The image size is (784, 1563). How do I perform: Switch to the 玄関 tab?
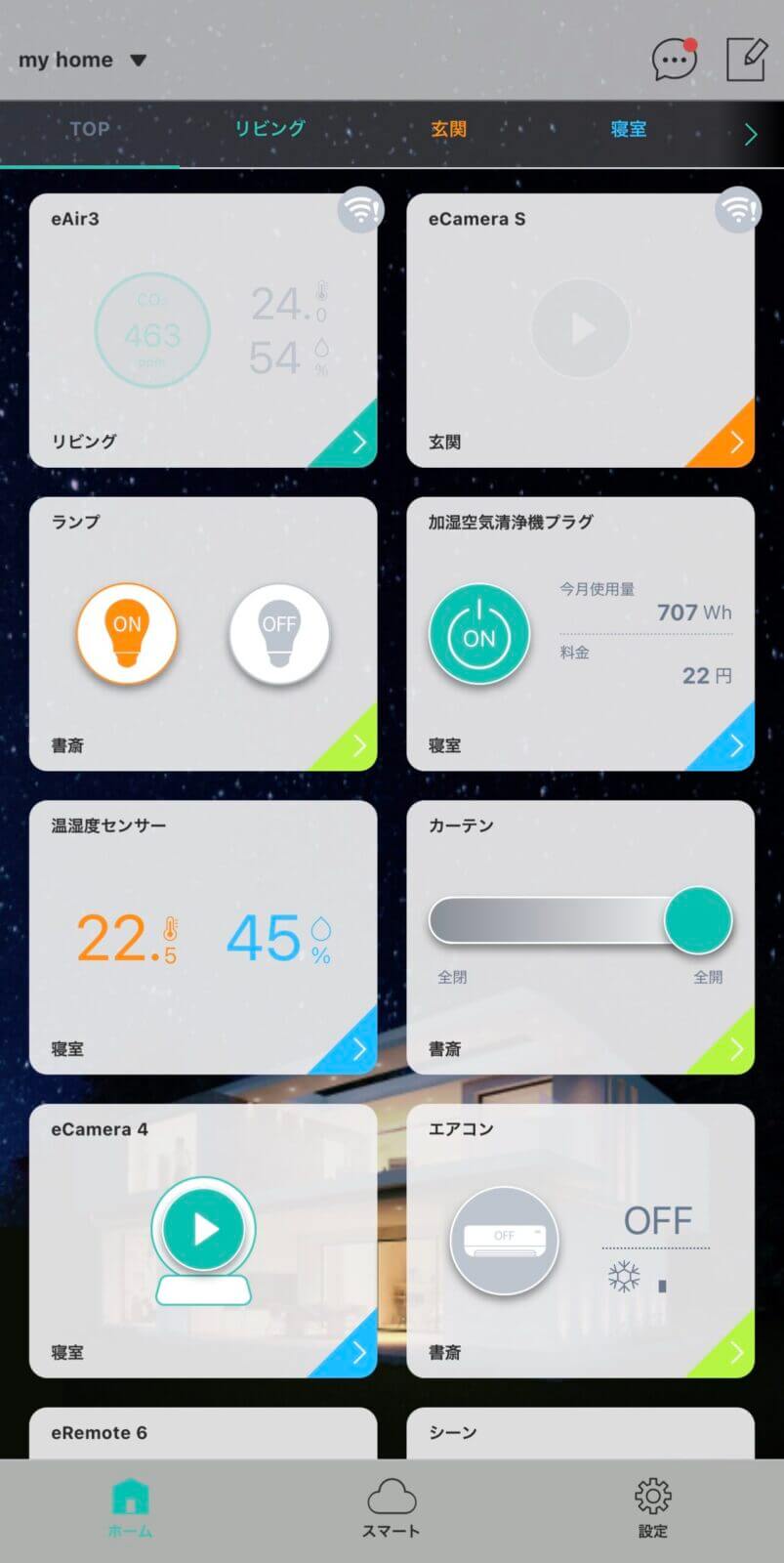coord(449,129)
